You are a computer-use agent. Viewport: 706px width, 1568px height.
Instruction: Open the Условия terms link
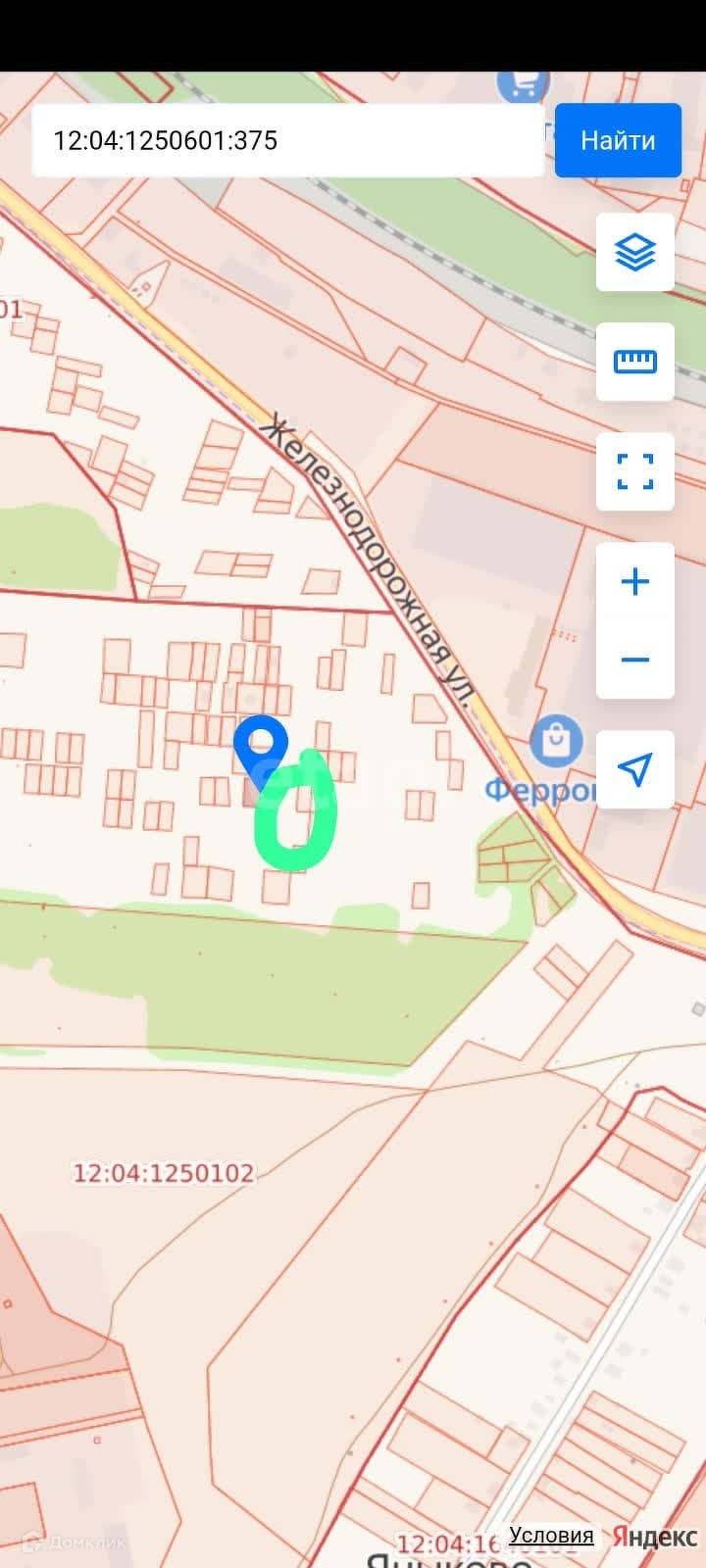tap(551, 1535)
